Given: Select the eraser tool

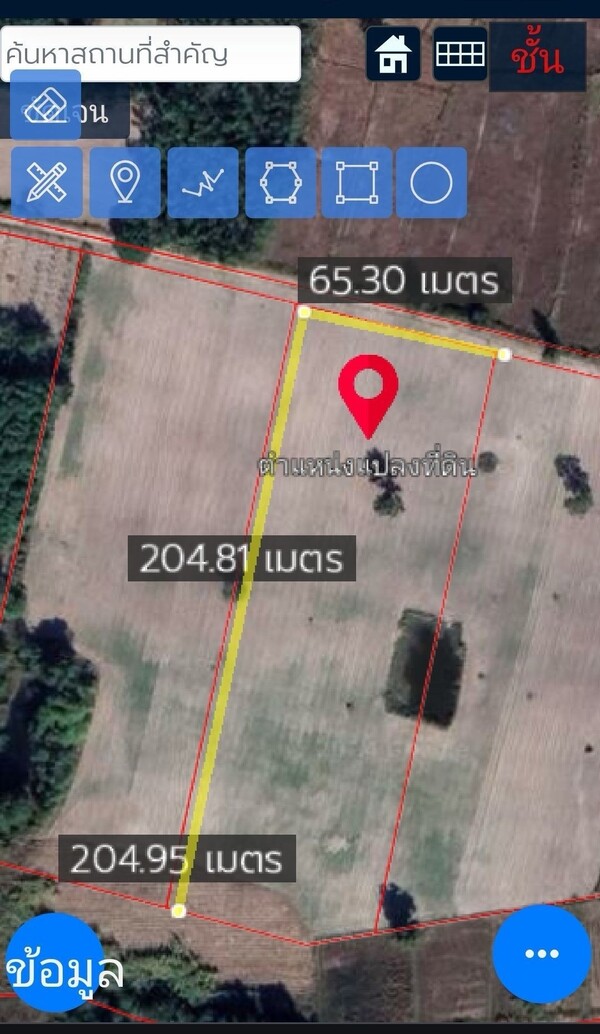Looking at the screenshot, I should tap(46, 105).
